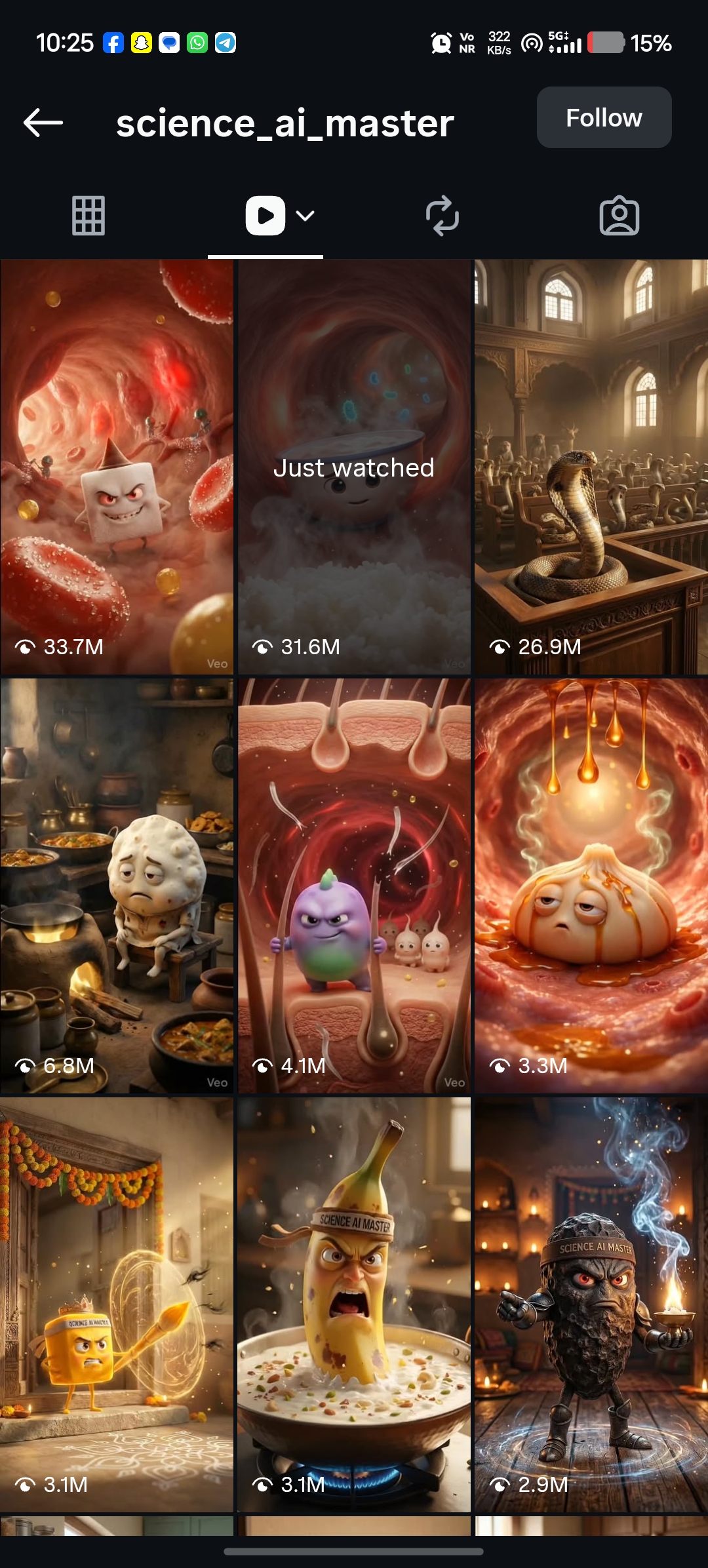708x1568 pixels.
Task: Open the yellow cube reel with 3.1M views
Action: point(117,1304)
